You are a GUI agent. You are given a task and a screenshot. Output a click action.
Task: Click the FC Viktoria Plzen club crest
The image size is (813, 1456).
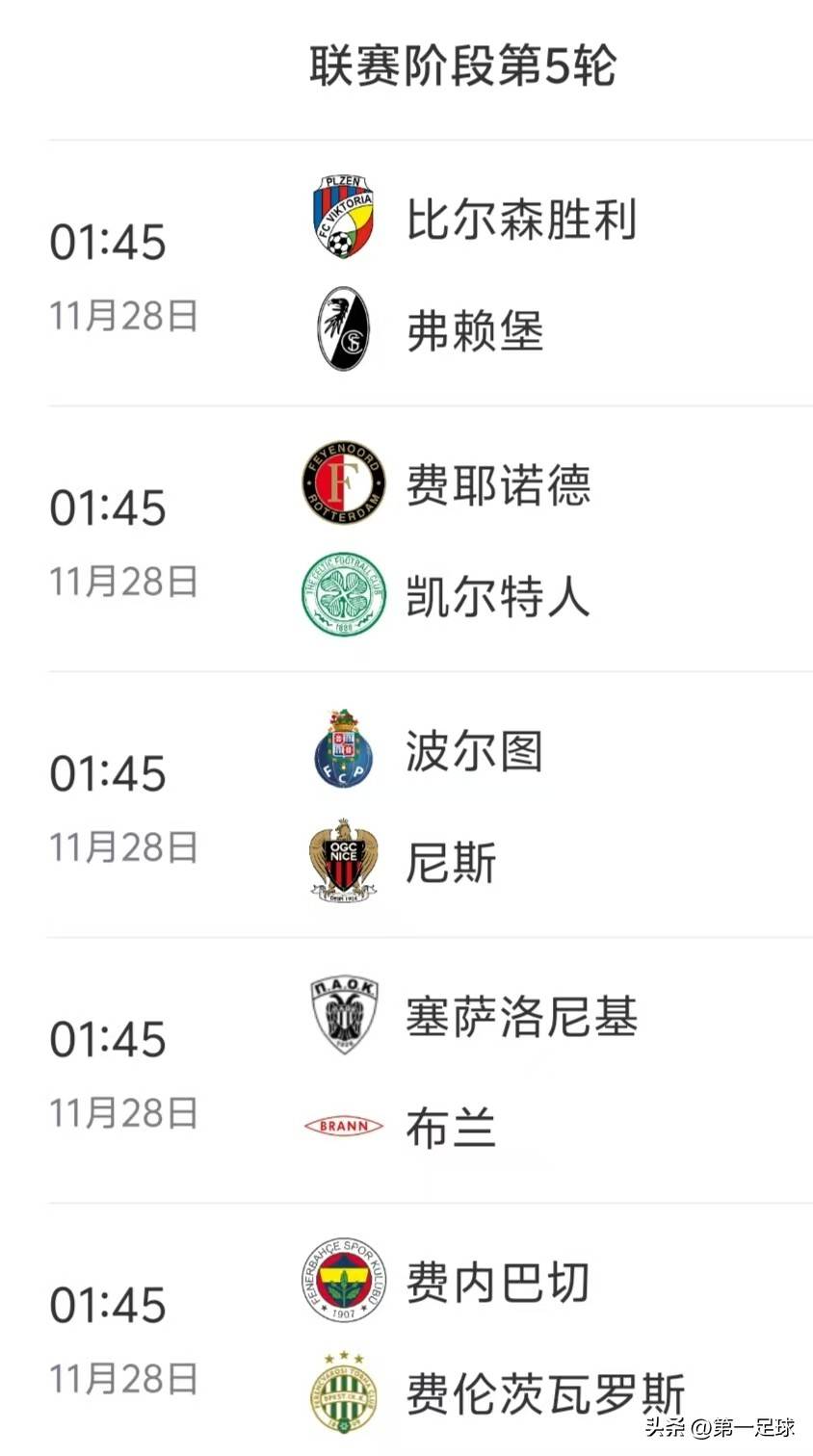[x=344, y=220]
